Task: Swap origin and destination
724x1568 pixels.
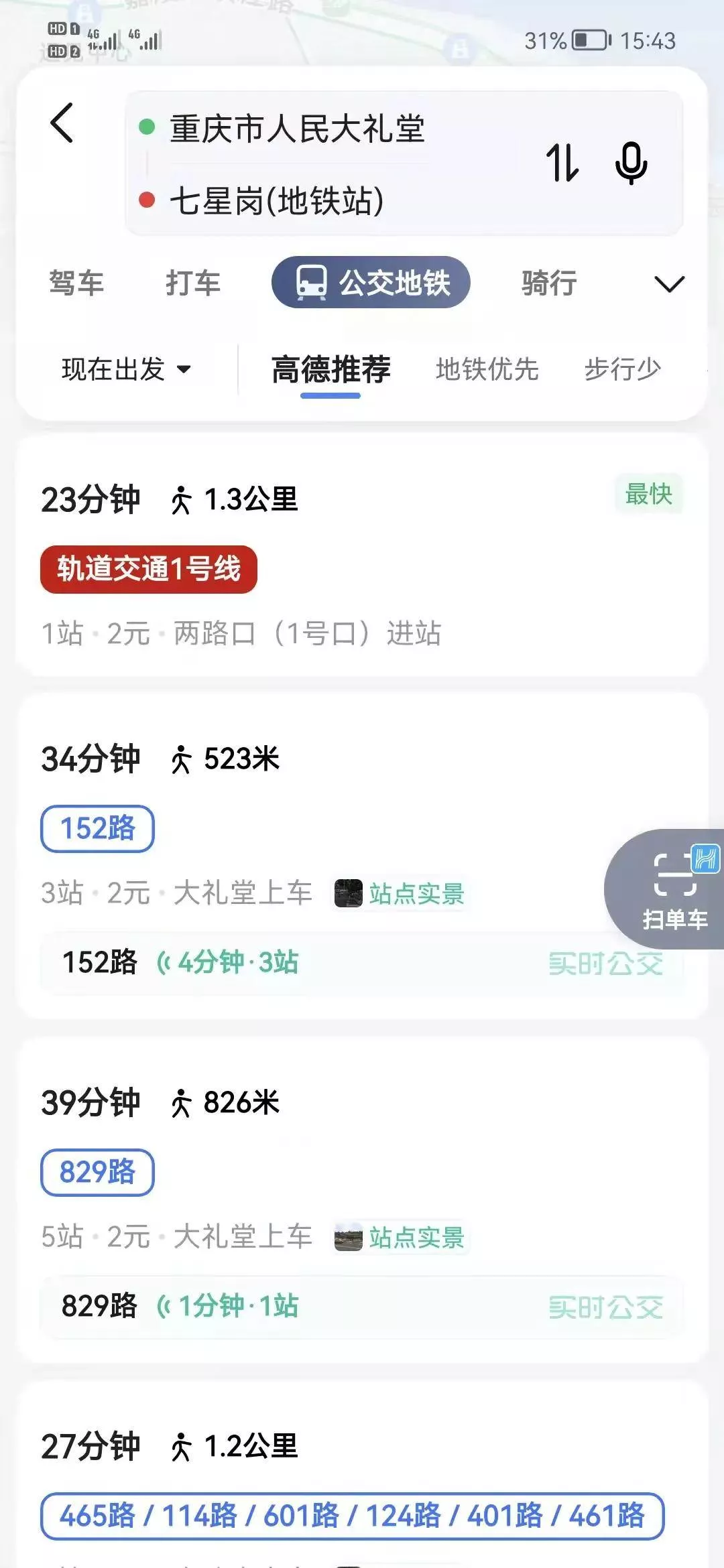Action: click(x=562, y=163)
